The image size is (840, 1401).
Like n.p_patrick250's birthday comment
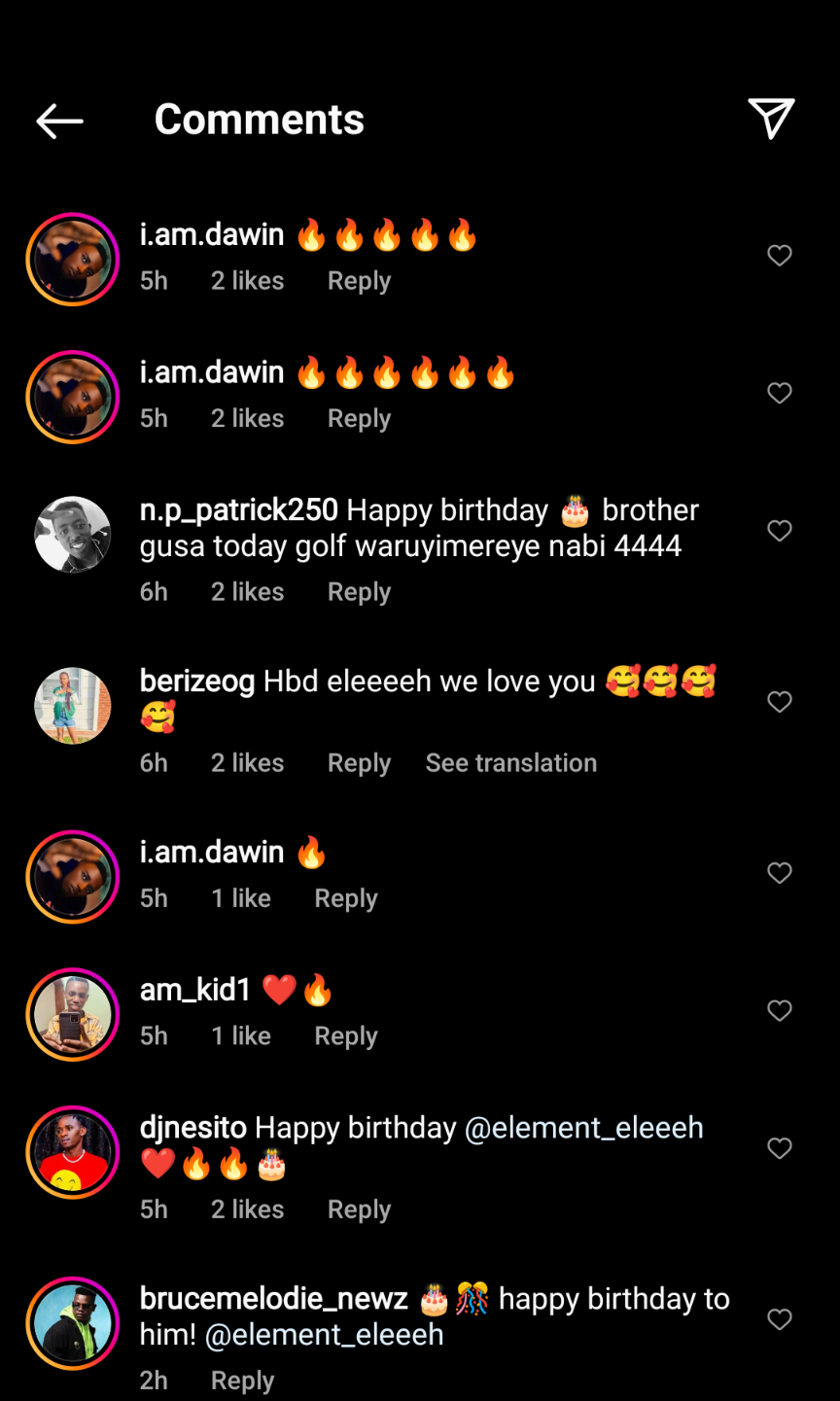(x=780, y=531)
